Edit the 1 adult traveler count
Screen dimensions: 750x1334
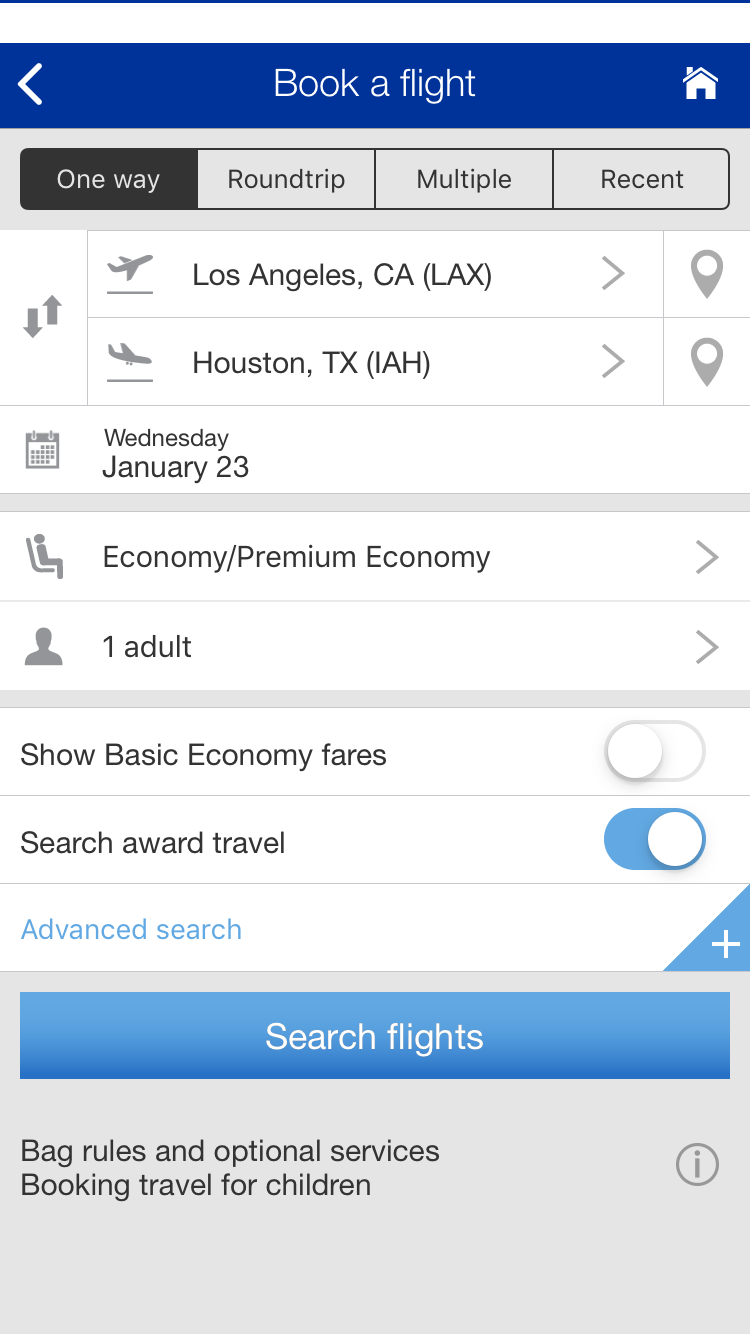coord(375,647)
